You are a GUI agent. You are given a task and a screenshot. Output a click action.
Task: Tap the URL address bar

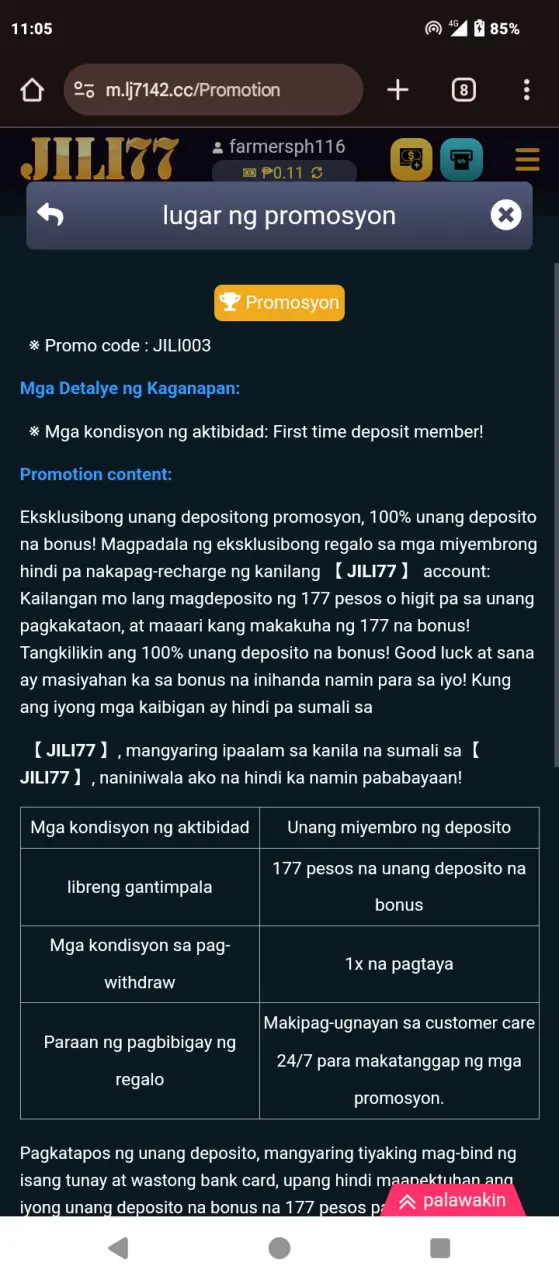(213, 90)
